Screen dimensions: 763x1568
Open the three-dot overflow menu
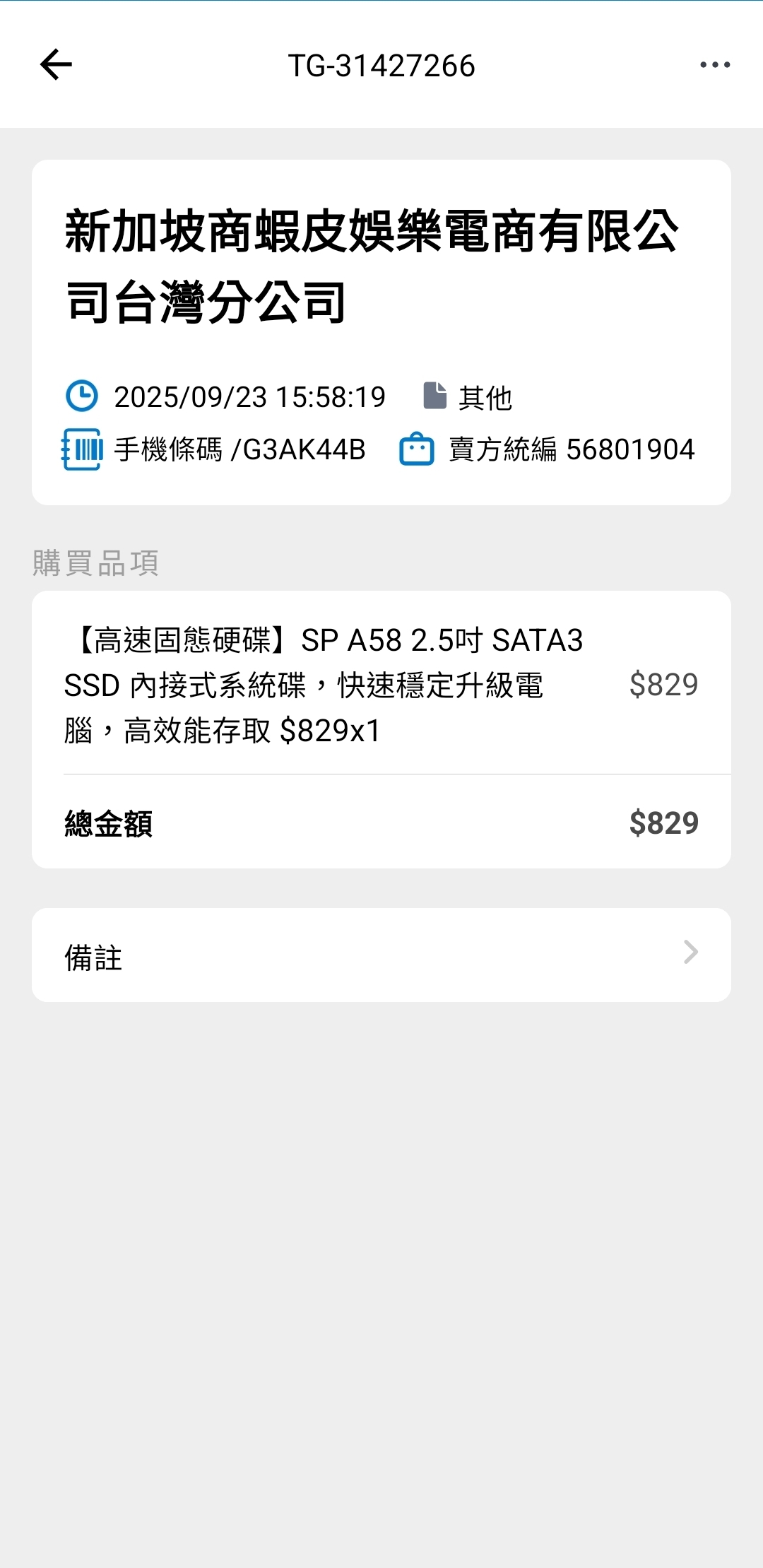pyautogui.click(x=714, y=65)
